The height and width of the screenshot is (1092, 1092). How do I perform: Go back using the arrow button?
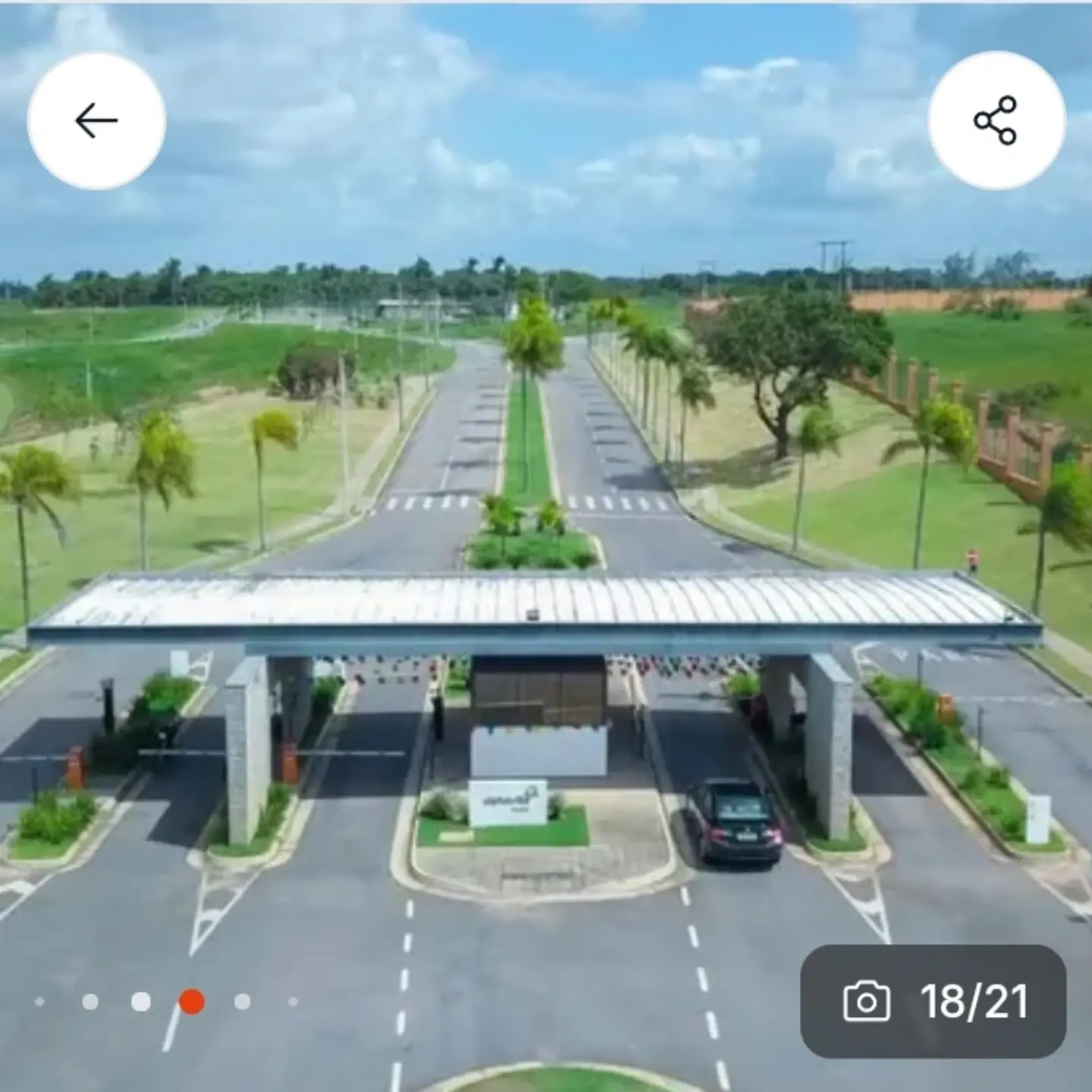pyautogui.click(x=96, y=121)
